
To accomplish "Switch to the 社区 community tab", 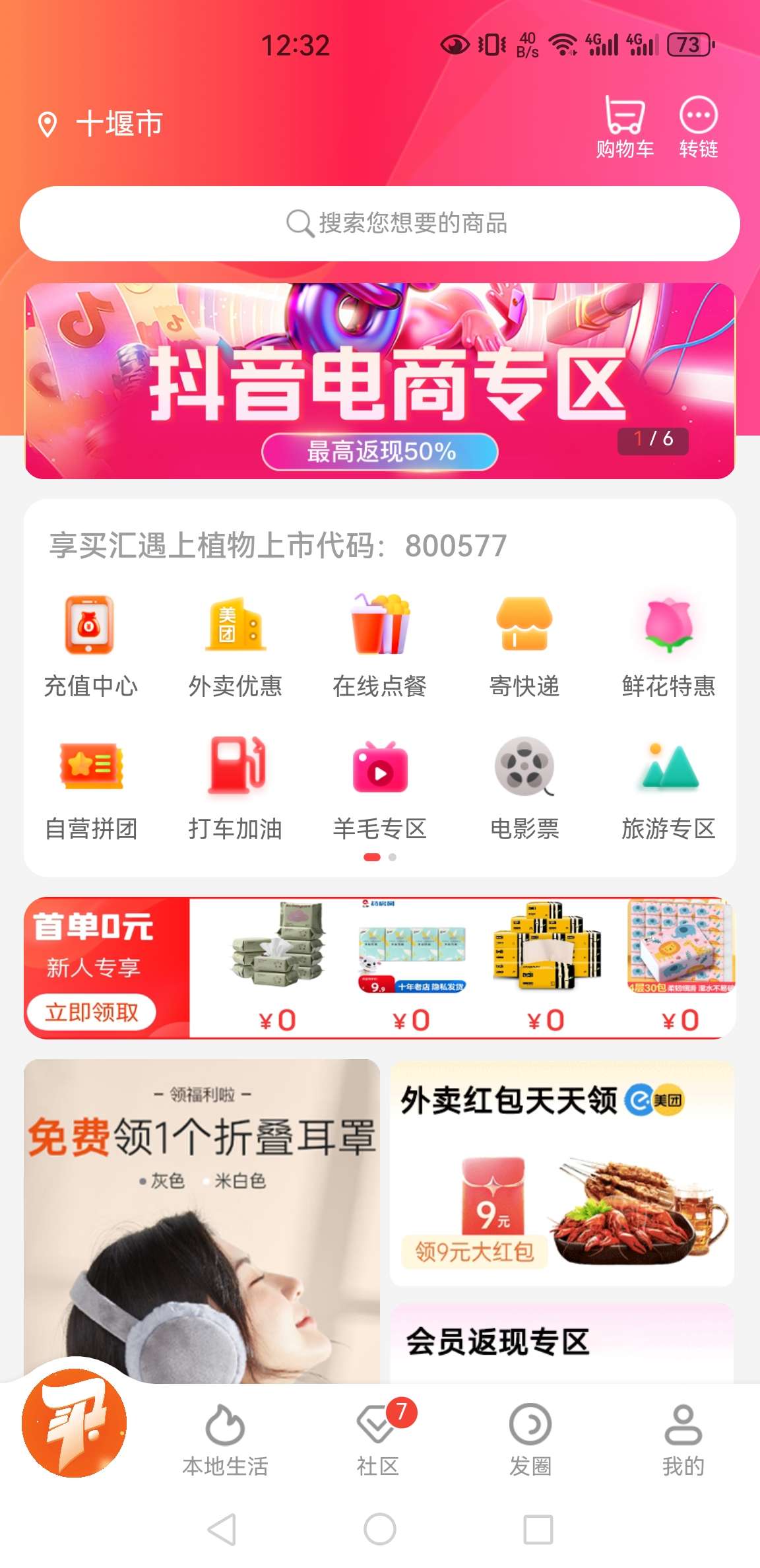I will point(379,1440).
